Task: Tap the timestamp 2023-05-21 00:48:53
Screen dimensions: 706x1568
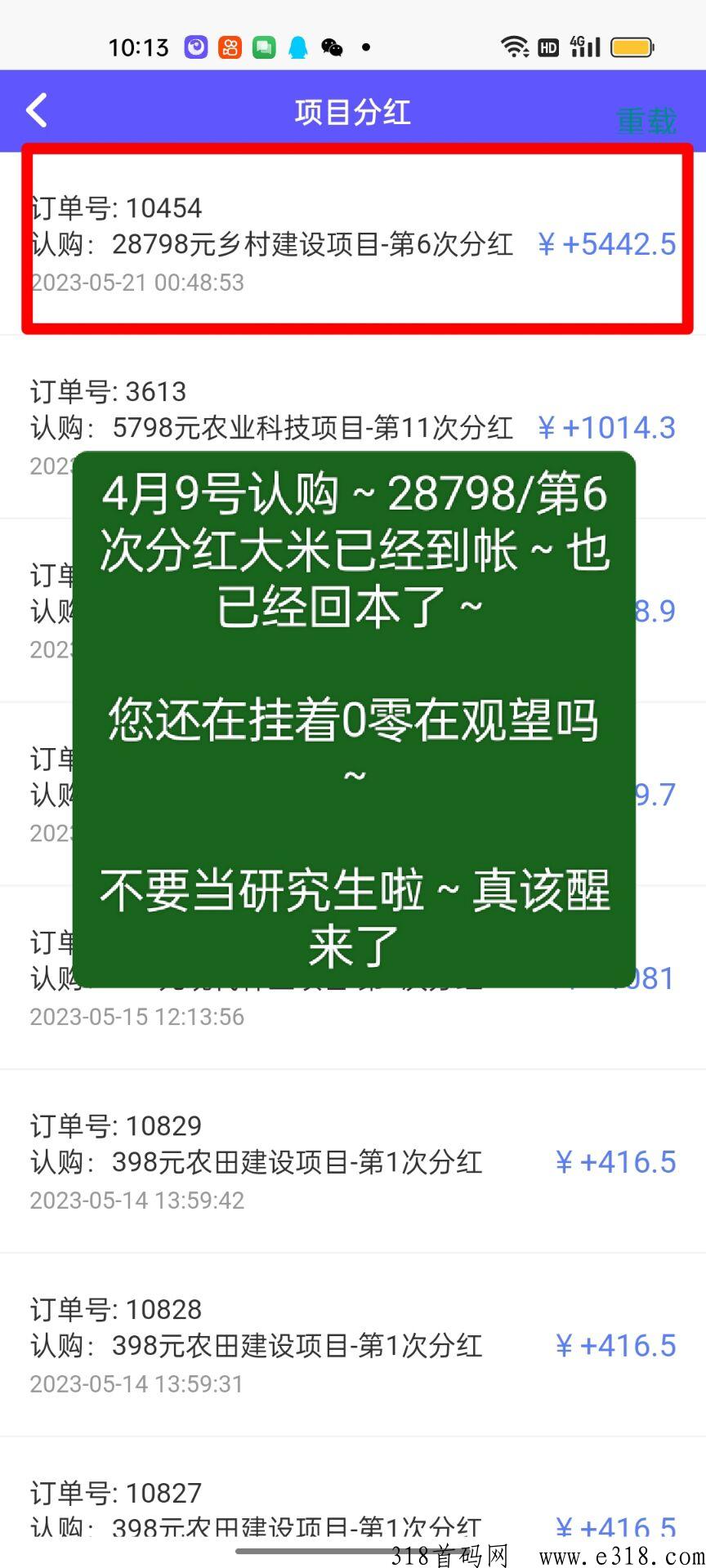Action: point(136,282)
